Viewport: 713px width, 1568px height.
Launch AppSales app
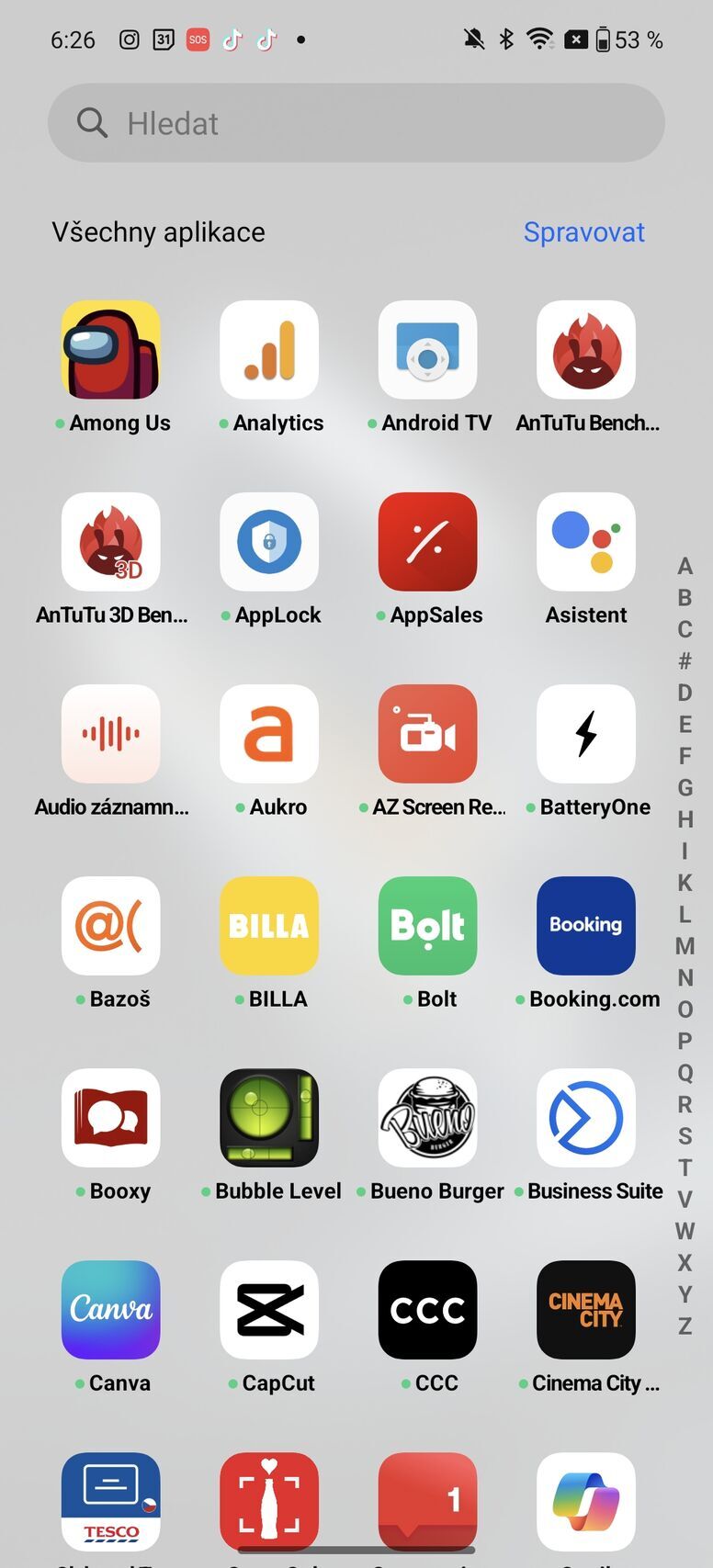click(427, 543)
